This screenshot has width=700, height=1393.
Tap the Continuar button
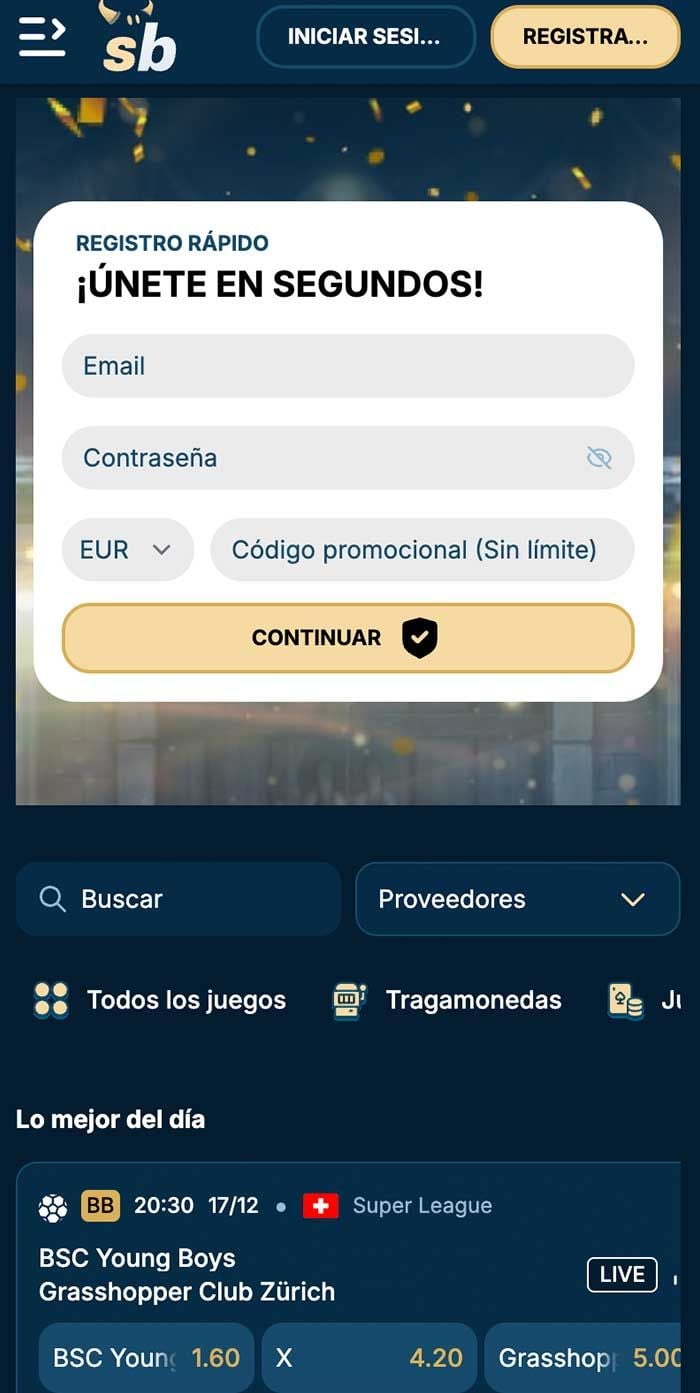(347, 638)
